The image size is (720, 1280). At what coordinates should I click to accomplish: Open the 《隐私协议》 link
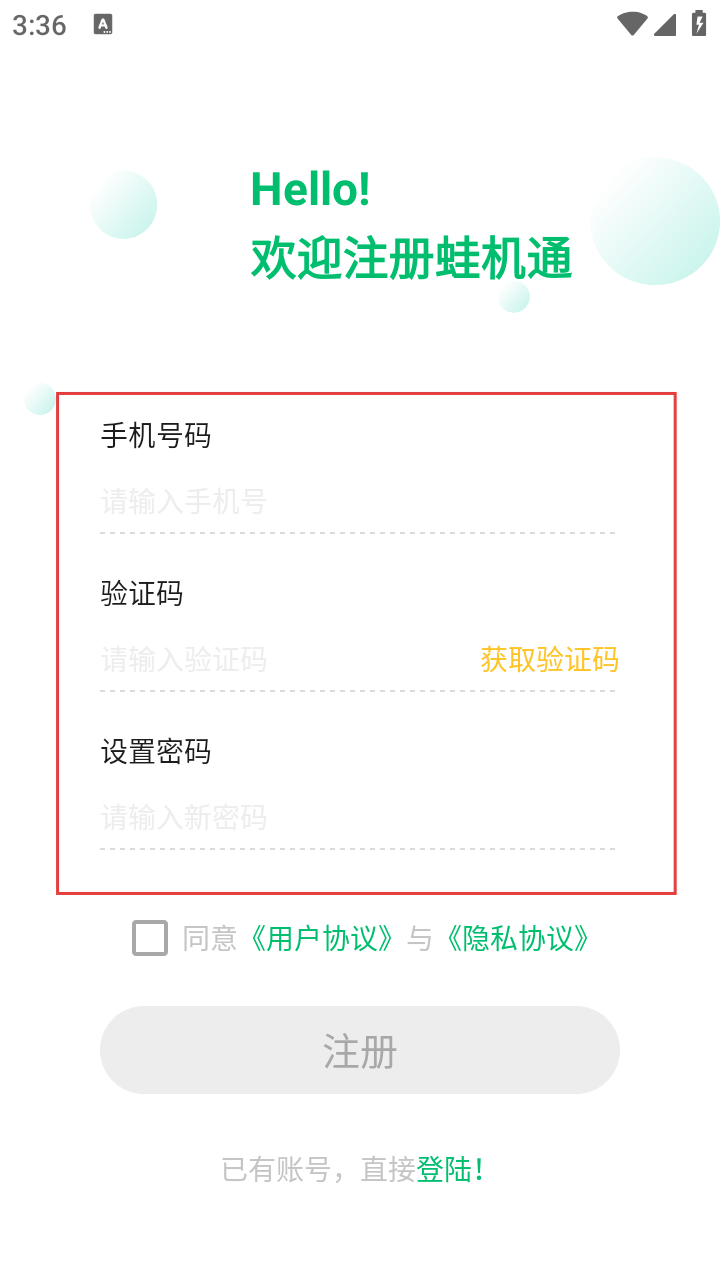(512, 938)
